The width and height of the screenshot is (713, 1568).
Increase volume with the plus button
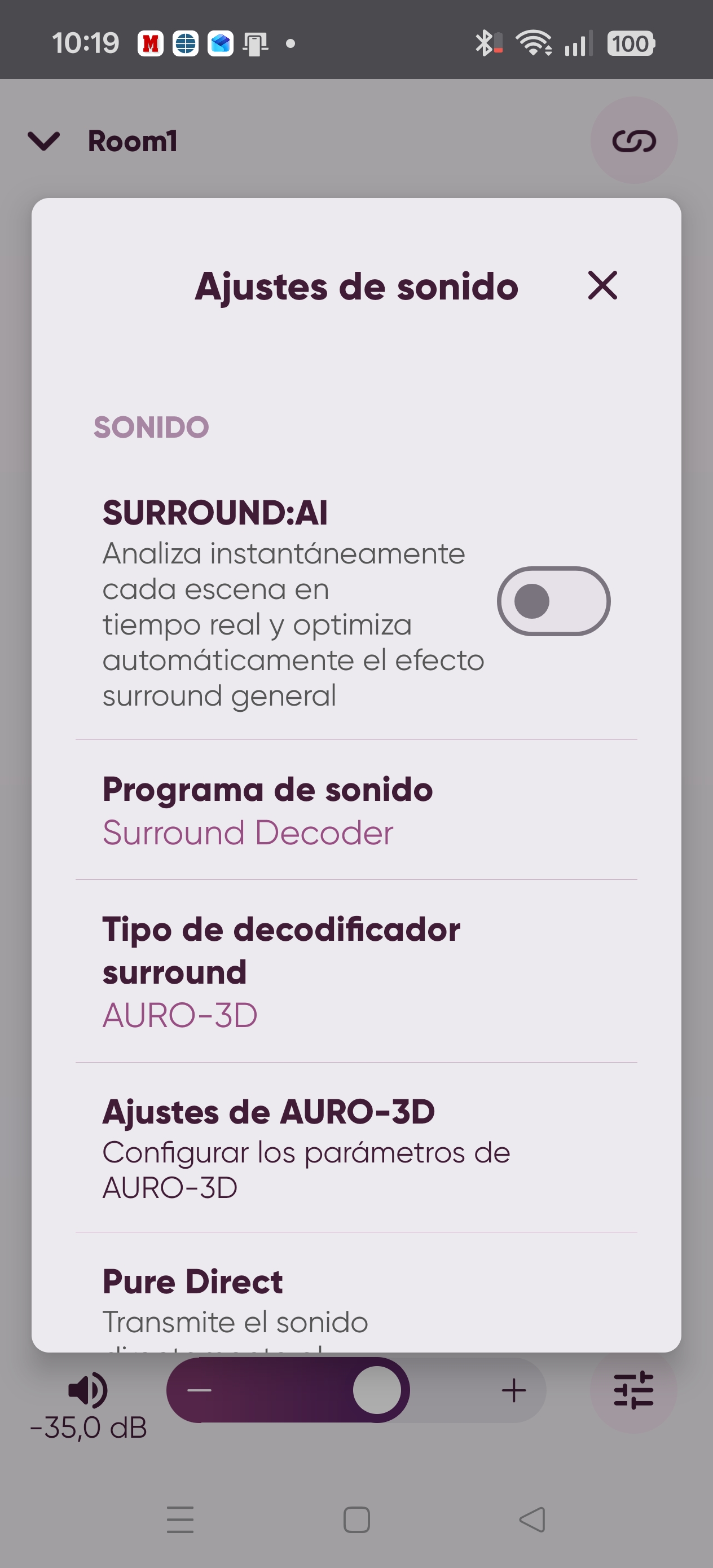click(513, 1390)
